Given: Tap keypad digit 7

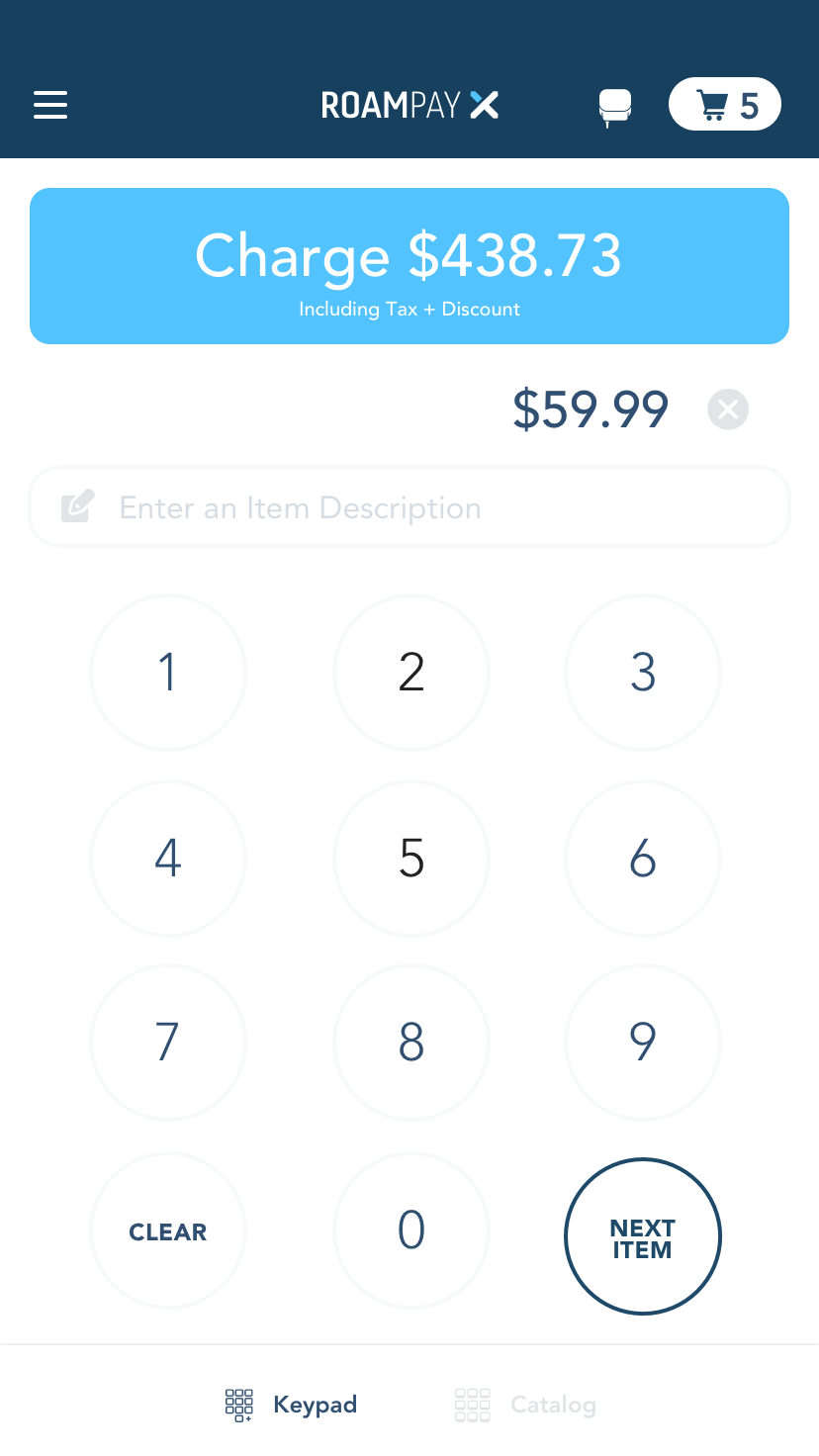Looking at the screenshot, I should tap(168, 1043).
